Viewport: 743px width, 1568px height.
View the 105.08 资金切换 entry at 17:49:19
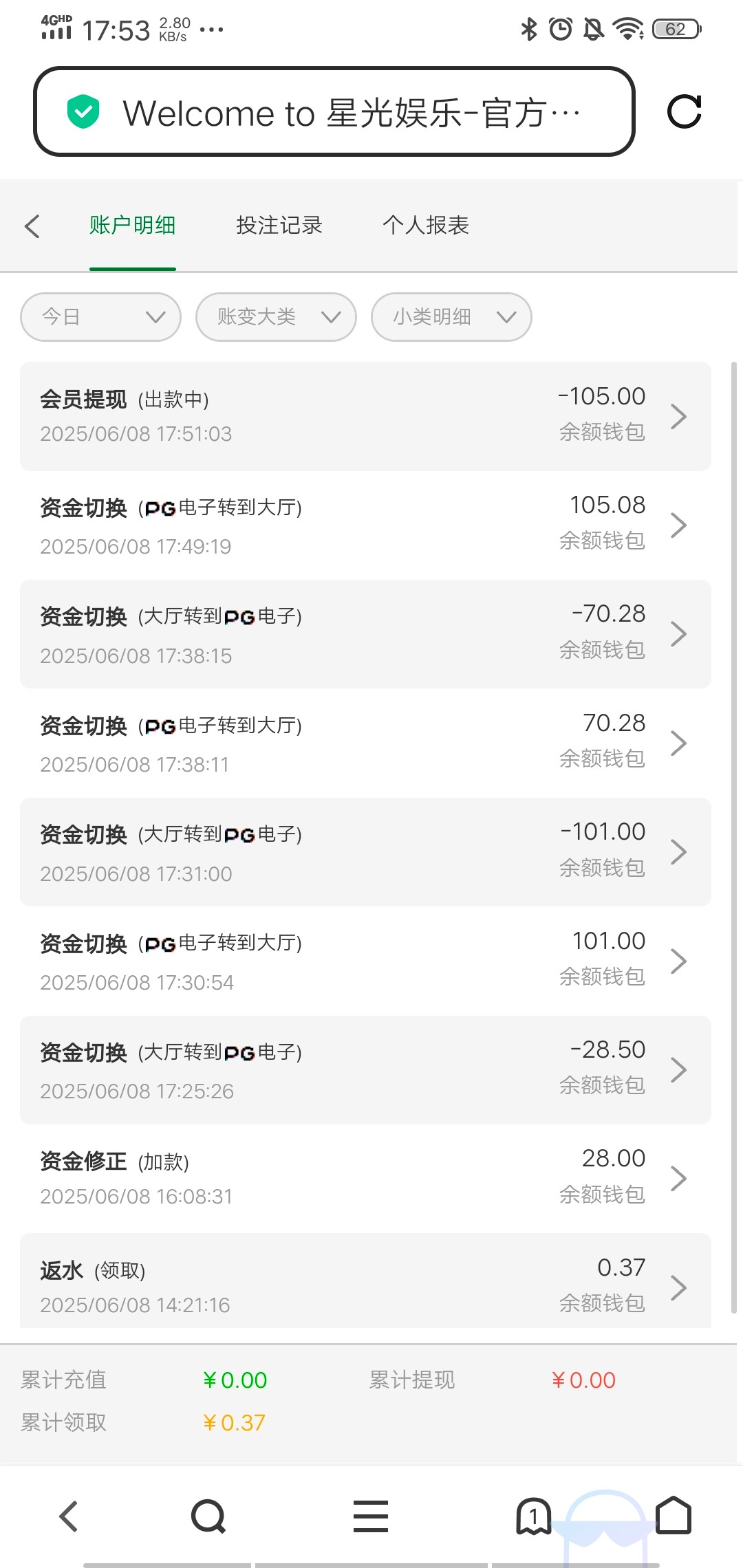(x=365, y=525)
